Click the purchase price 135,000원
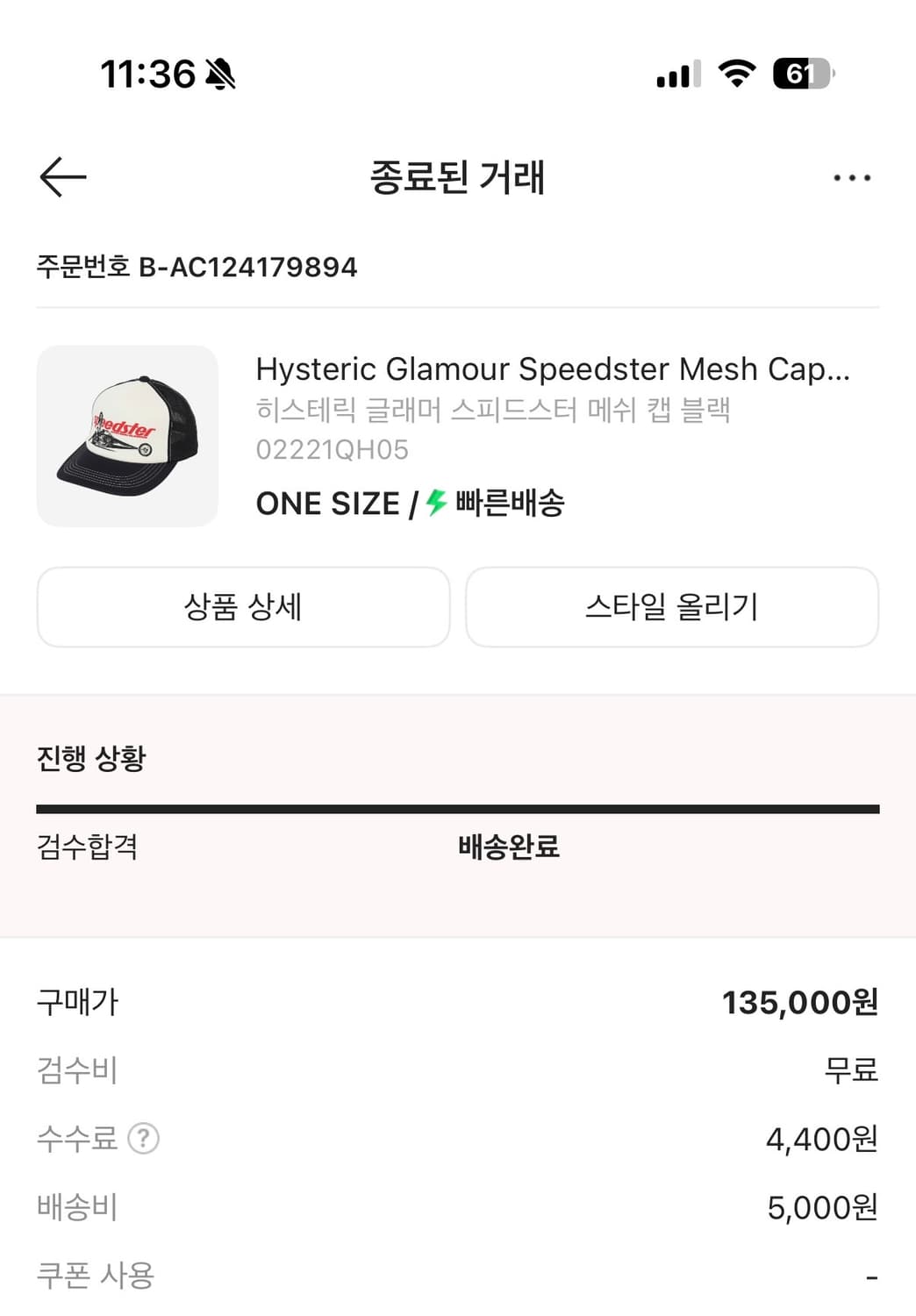916x1316 pixels. click(799, 1001)
